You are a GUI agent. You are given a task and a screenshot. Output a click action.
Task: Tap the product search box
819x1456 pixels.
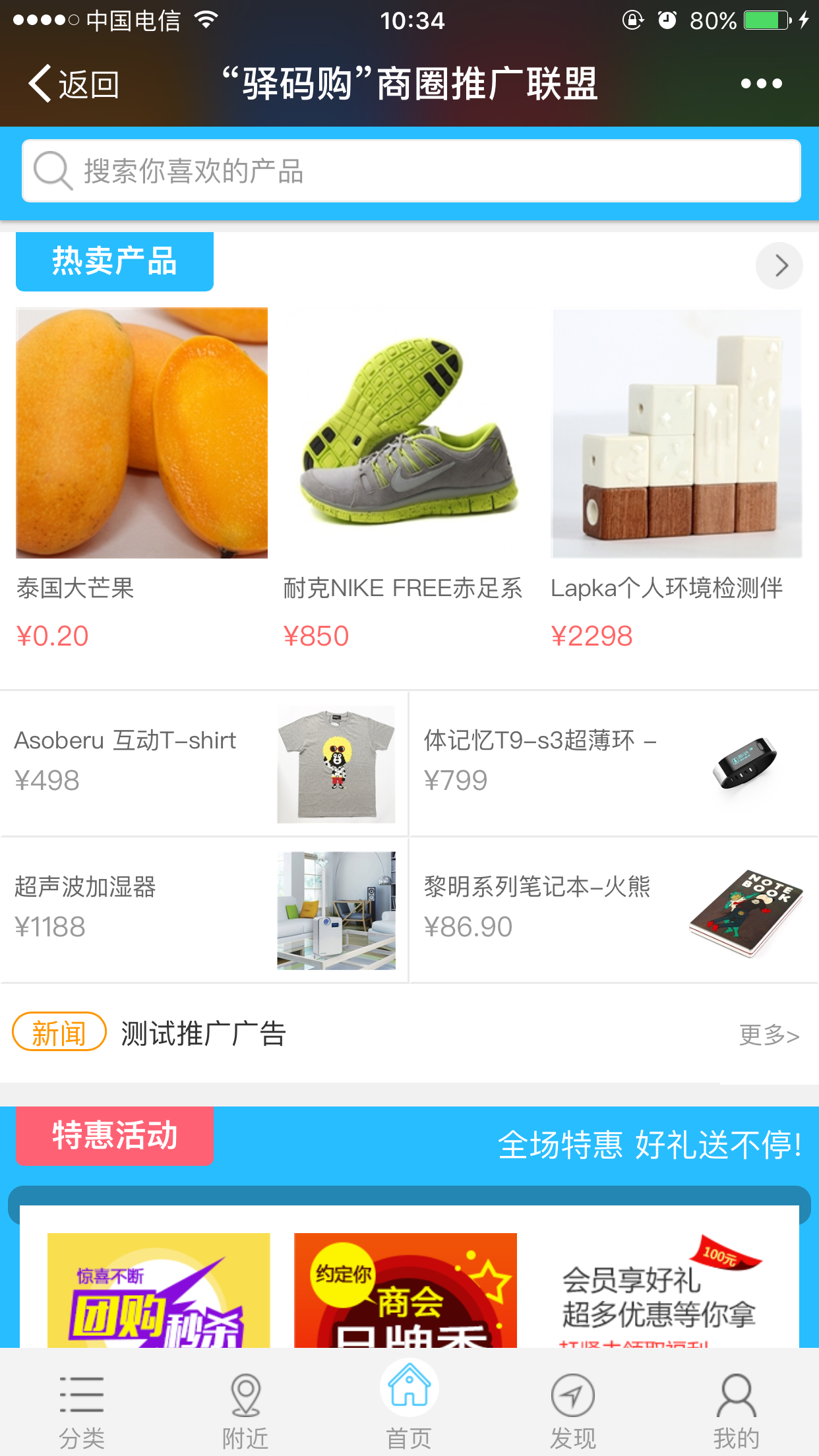pyautogui.click(x=410, y=171)
